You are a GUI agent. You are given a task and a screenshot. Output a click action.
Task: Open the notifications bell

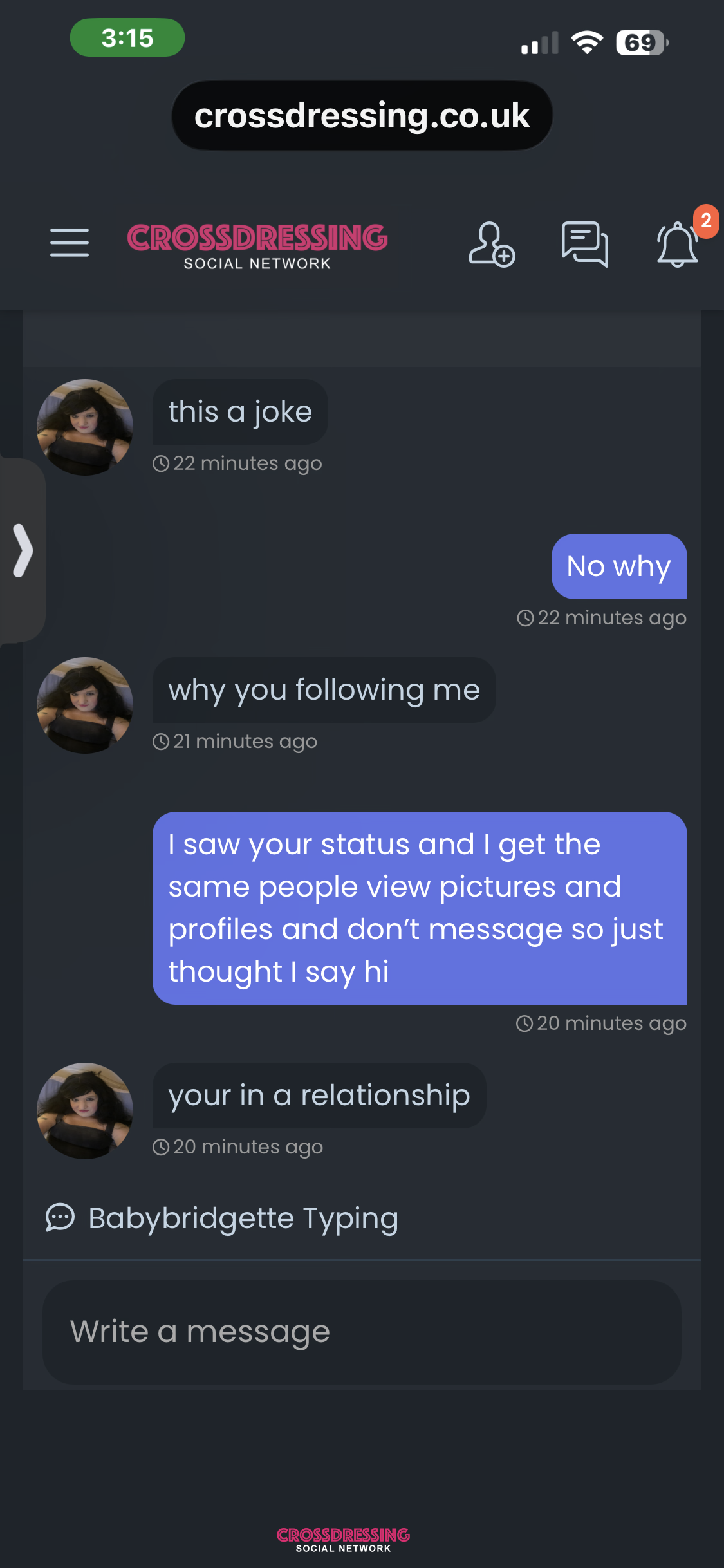[x=677, y=244]
